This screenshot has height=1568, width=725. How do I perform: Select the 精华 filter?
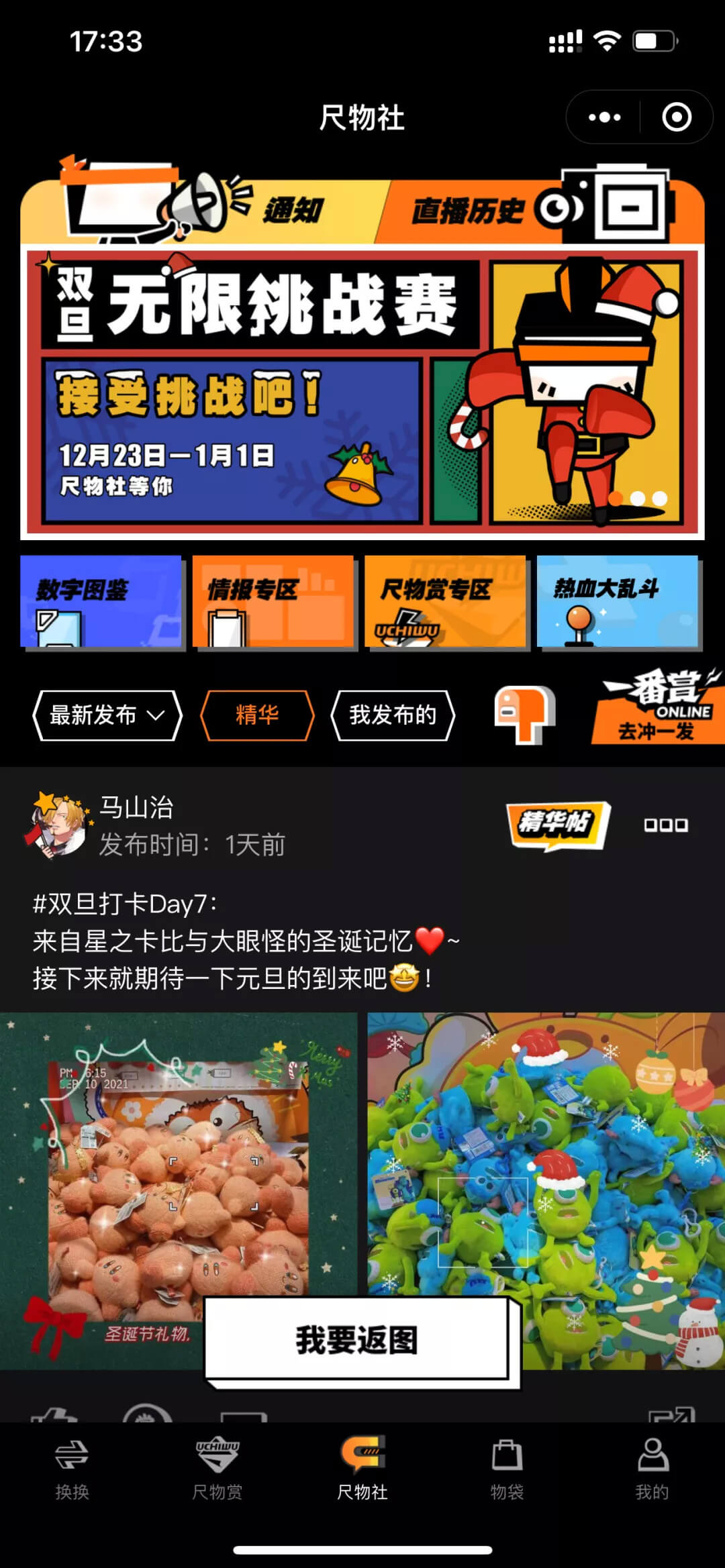(x=257, y=715)
